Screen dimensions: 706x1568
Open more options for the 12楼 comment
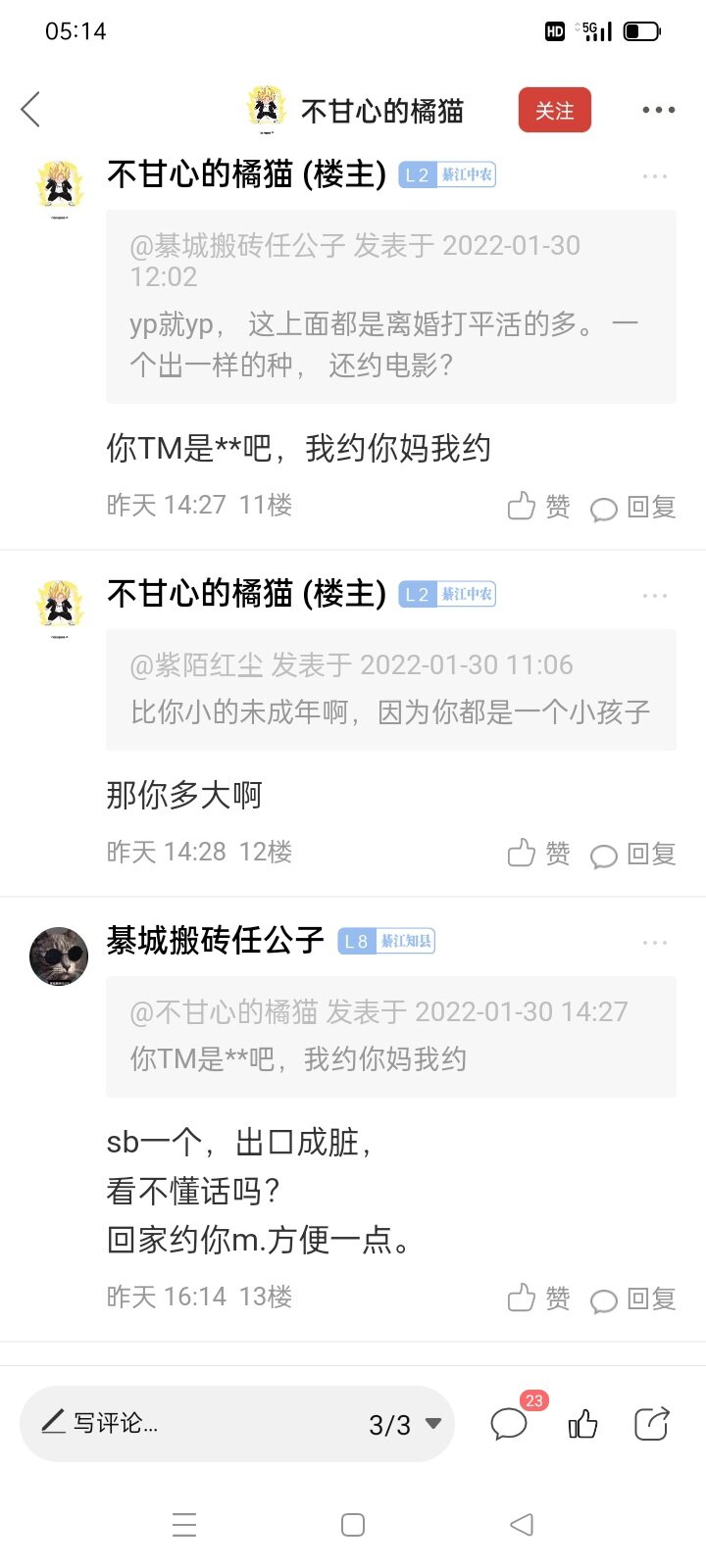654,596
